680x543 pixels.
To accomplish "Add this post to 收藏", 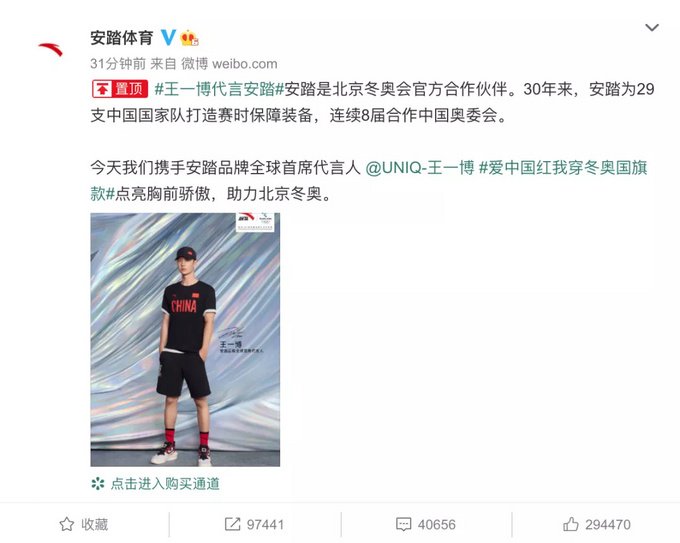I will point(83,524).
